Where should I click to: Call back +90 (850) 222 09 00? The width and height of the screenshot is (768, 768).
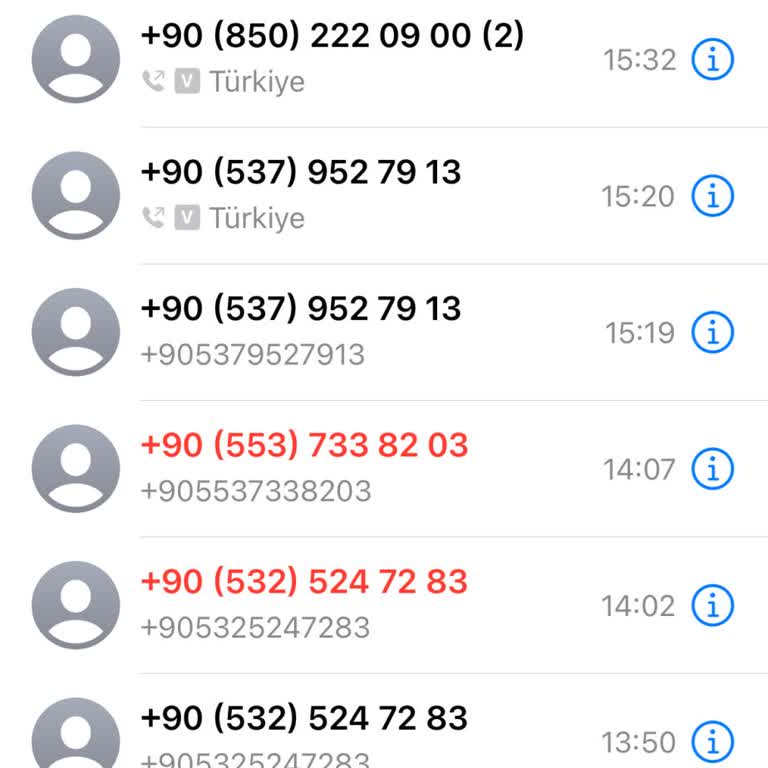332,37
